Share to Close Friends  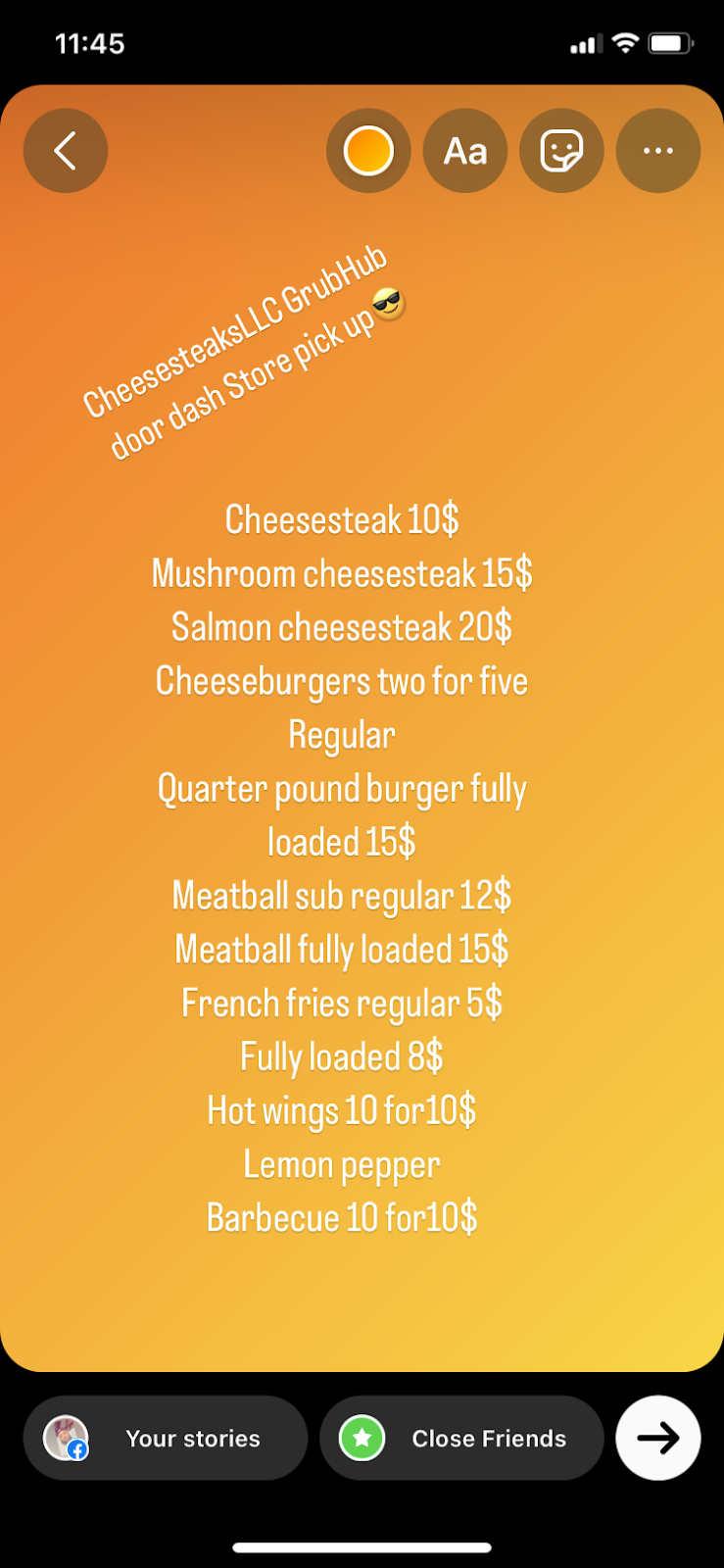pos(461,1438)
